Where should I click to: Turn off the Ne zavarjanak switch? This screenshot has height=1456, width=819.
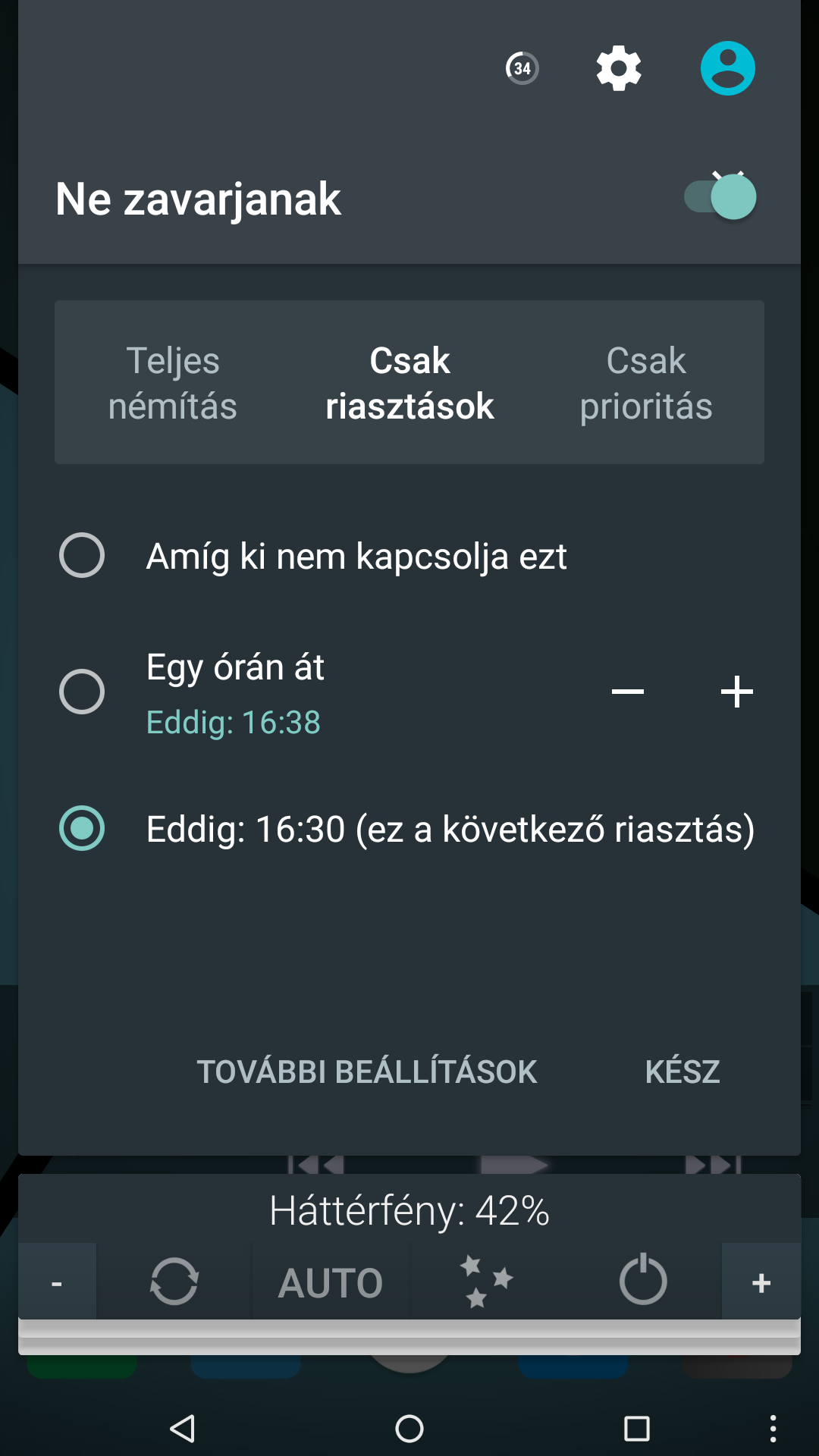pyautogui.click(x=720, y=197)
